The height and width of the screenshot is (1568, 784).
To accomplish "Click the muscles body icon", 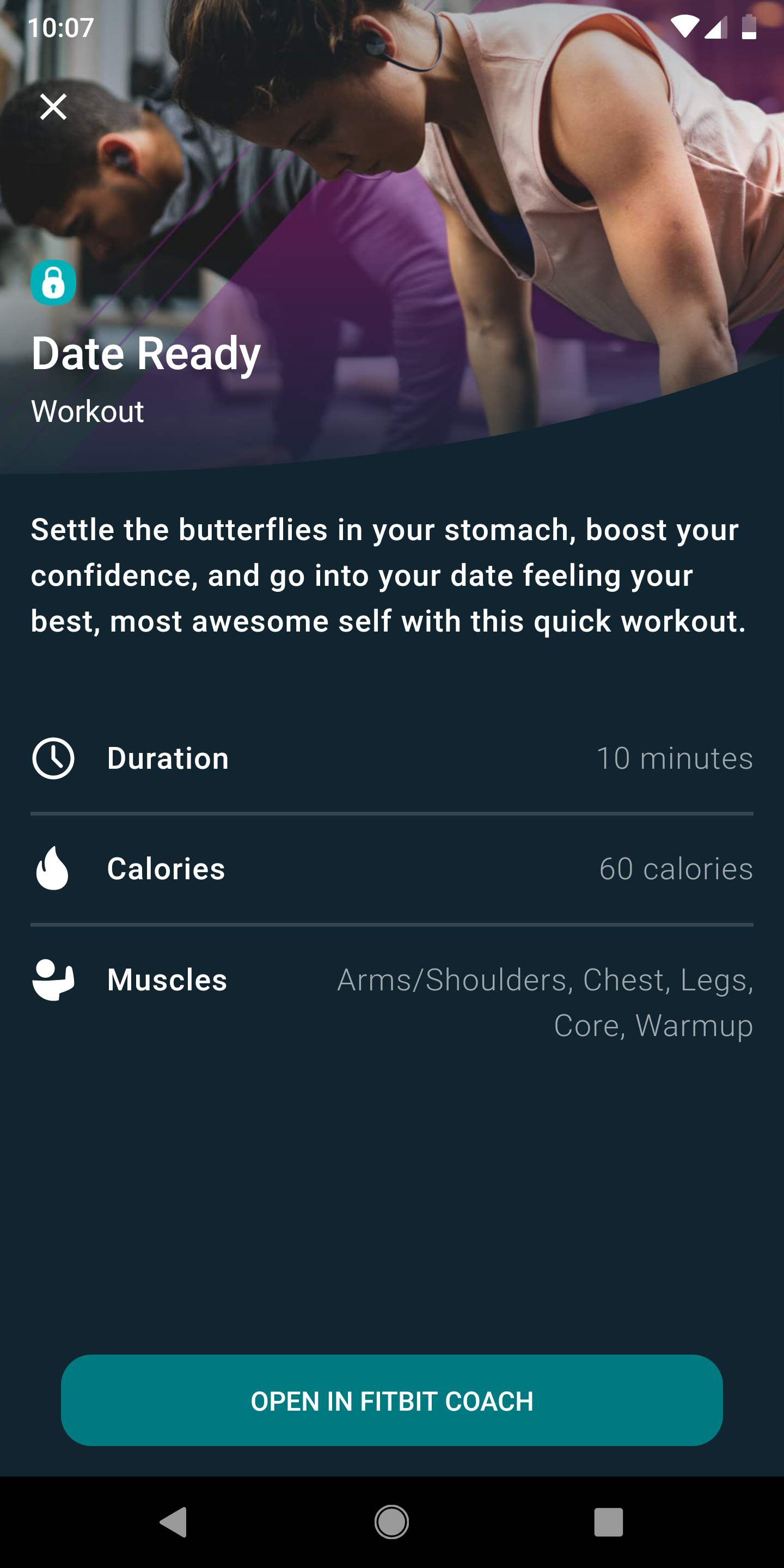I will (53, 980).
